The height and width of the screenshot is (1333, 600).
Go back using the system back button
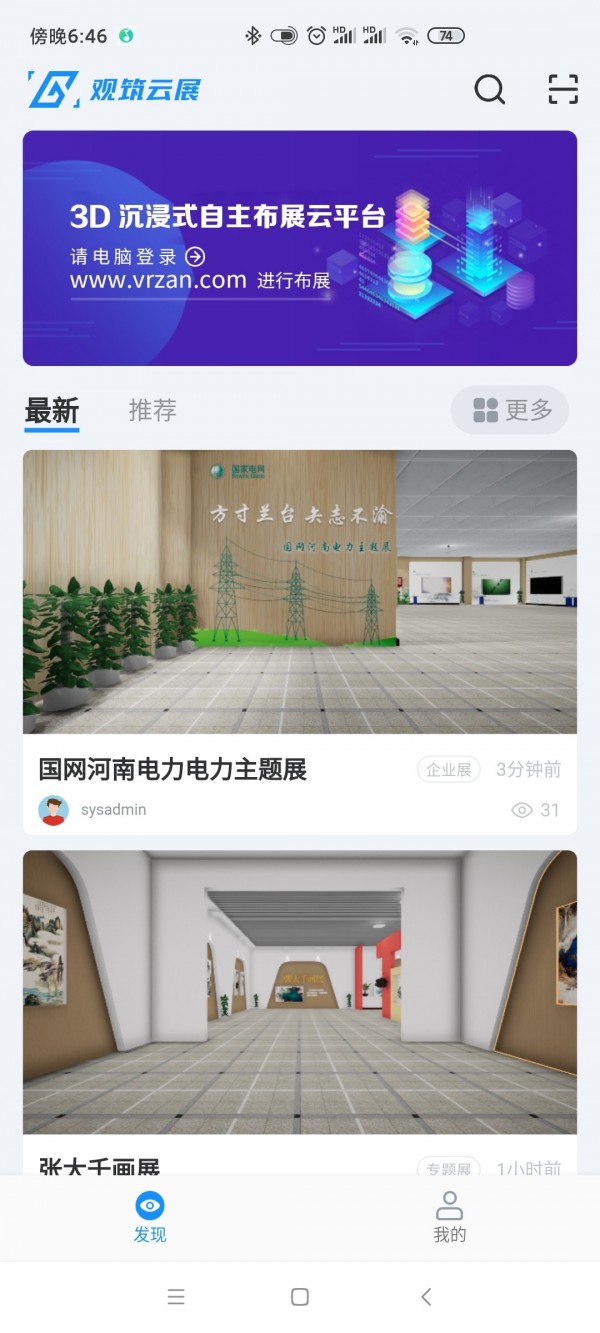click(426, 1297)
